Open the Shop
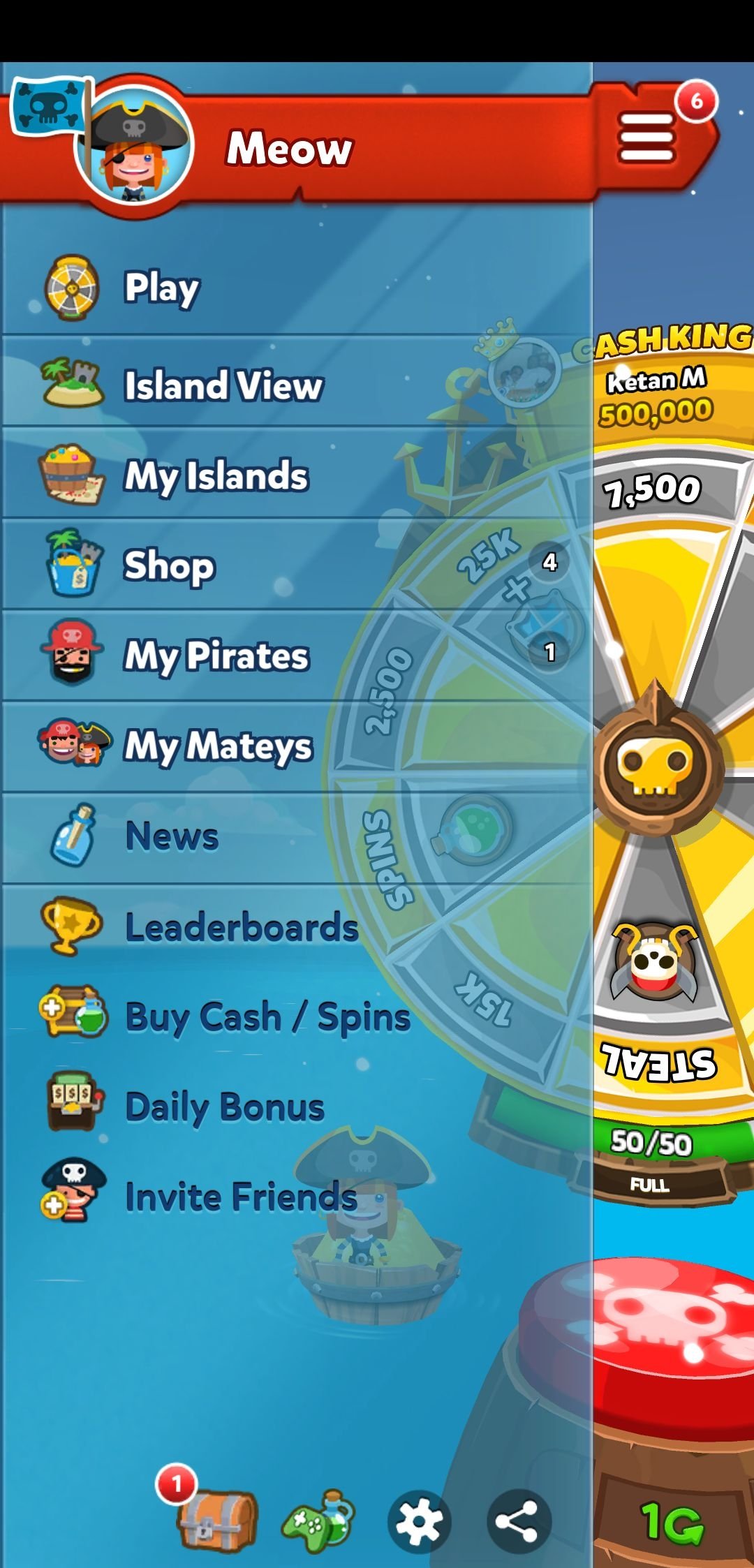This screenshot has width=754, height=1568. [x=297, y=564]
